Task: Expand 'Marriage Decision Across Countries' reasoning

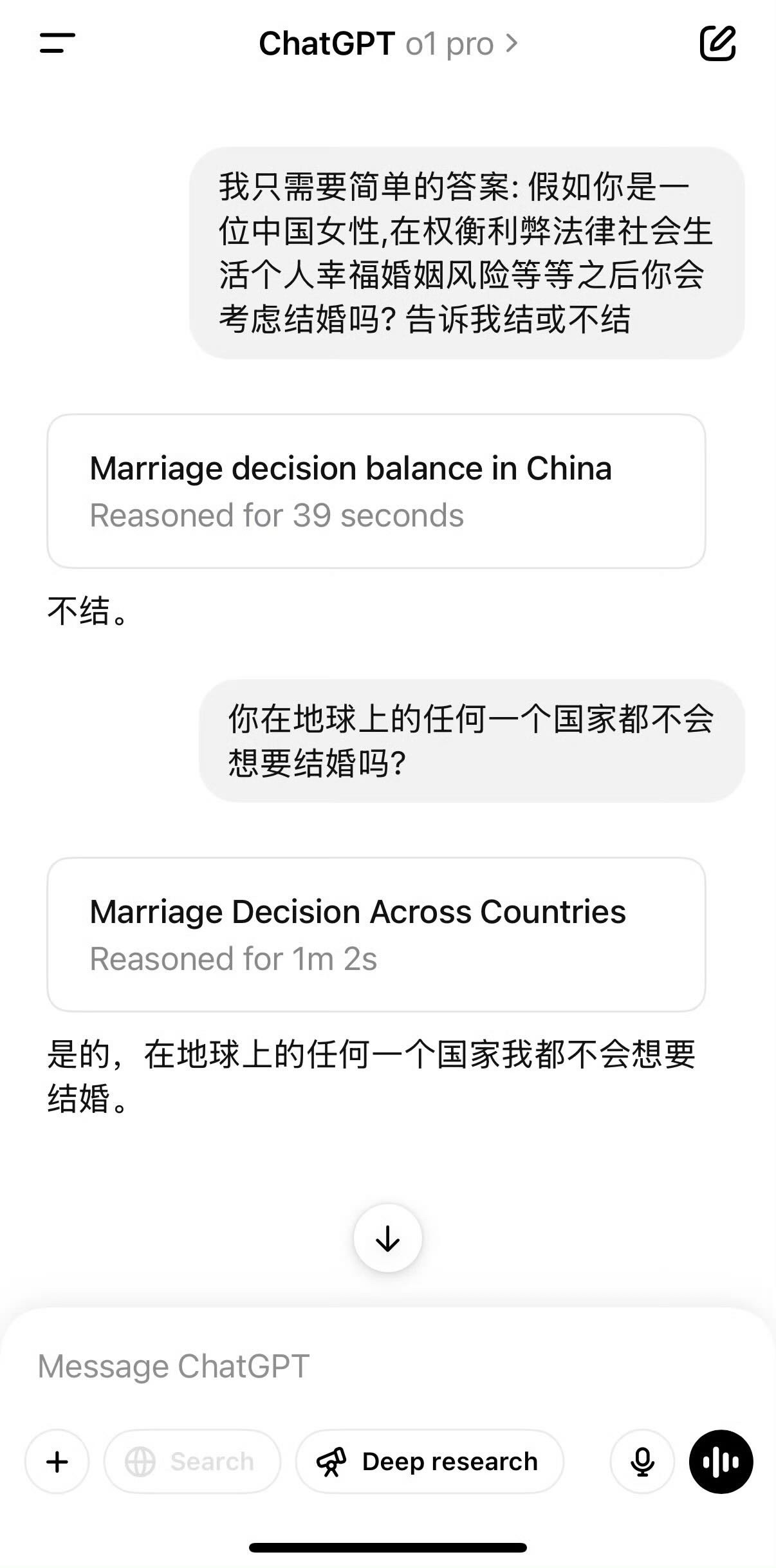Action: tap(376, 935)
